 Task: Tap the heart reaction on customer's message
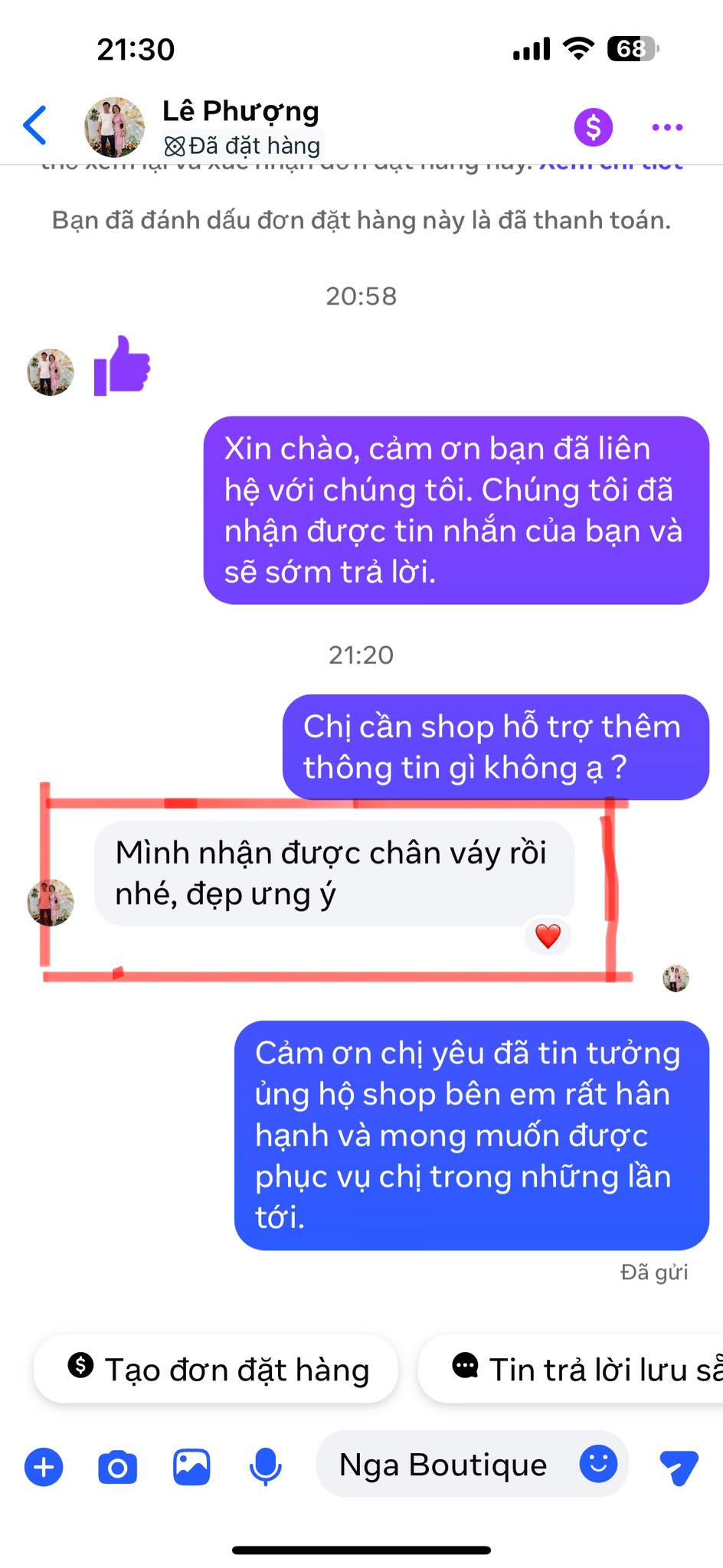click(548, 936)
